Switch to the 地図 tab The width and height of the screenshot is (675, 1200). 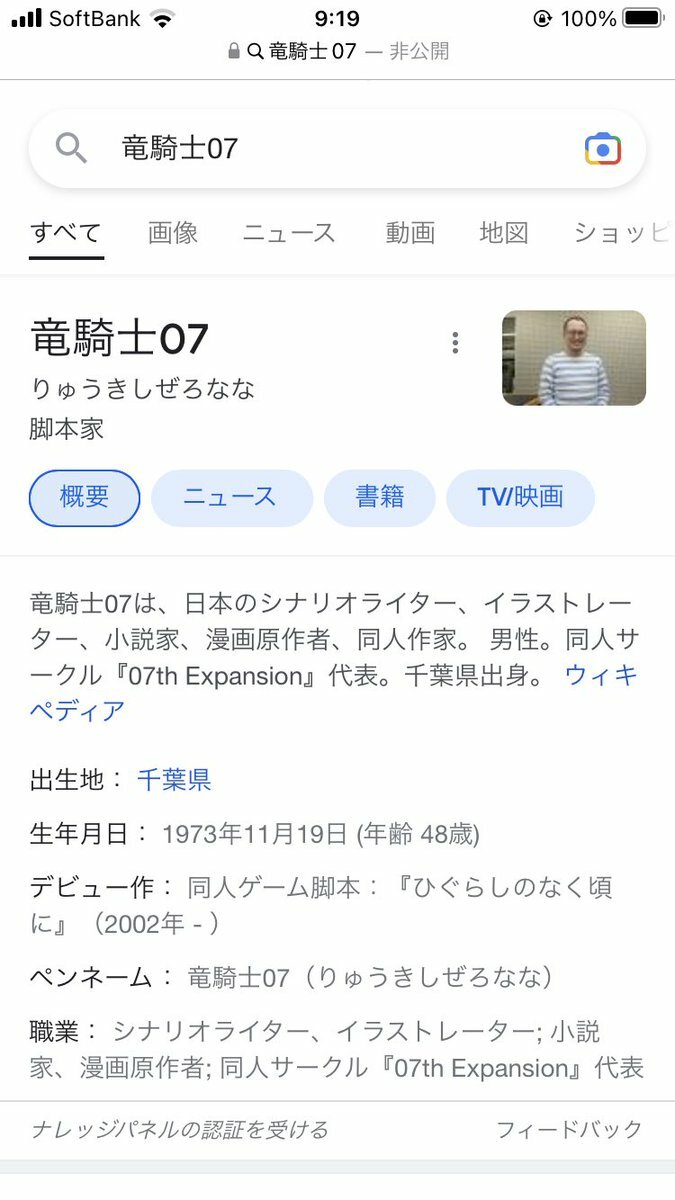(503, 233)
